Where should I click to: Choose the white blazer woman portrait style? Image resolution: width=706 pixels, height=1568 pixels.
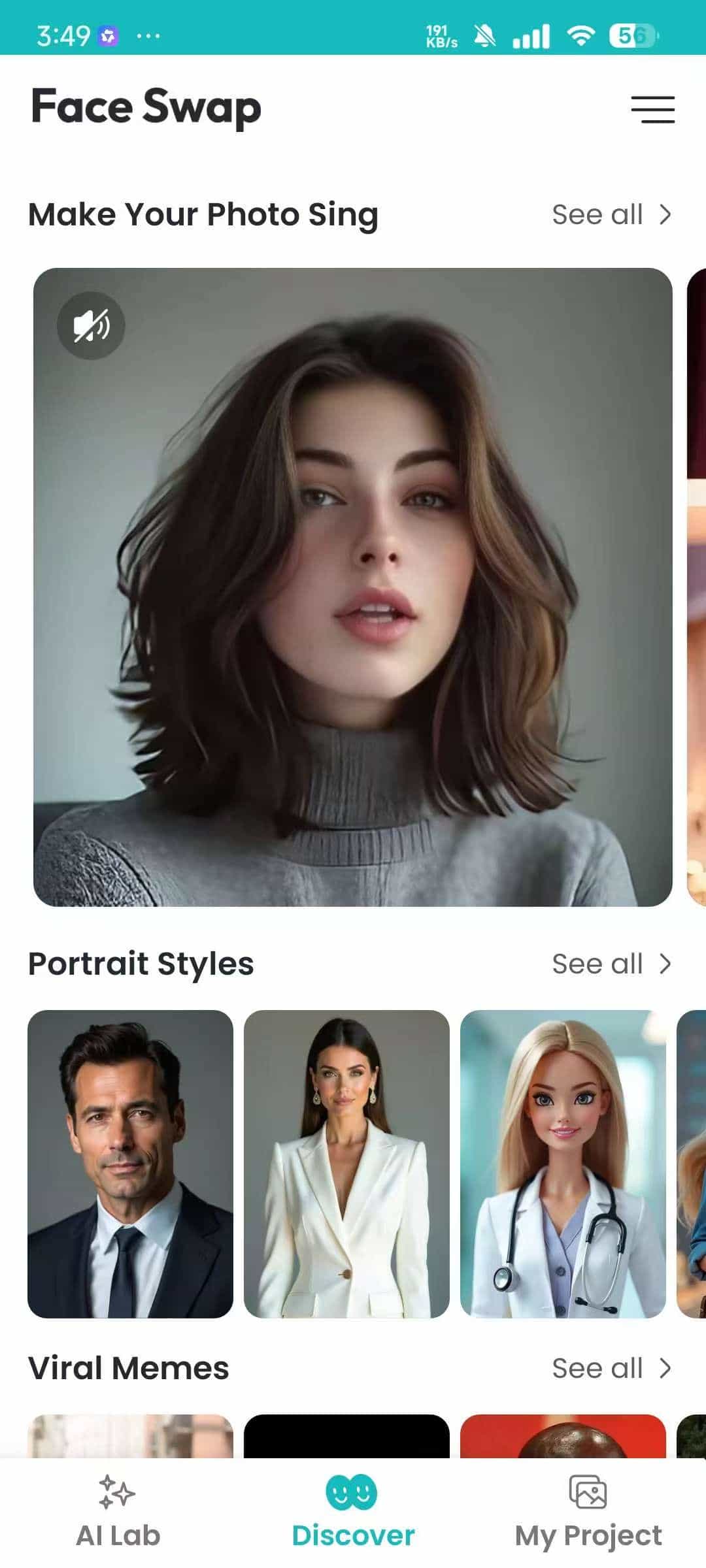pyautogui.click(x=346, y=1164)
